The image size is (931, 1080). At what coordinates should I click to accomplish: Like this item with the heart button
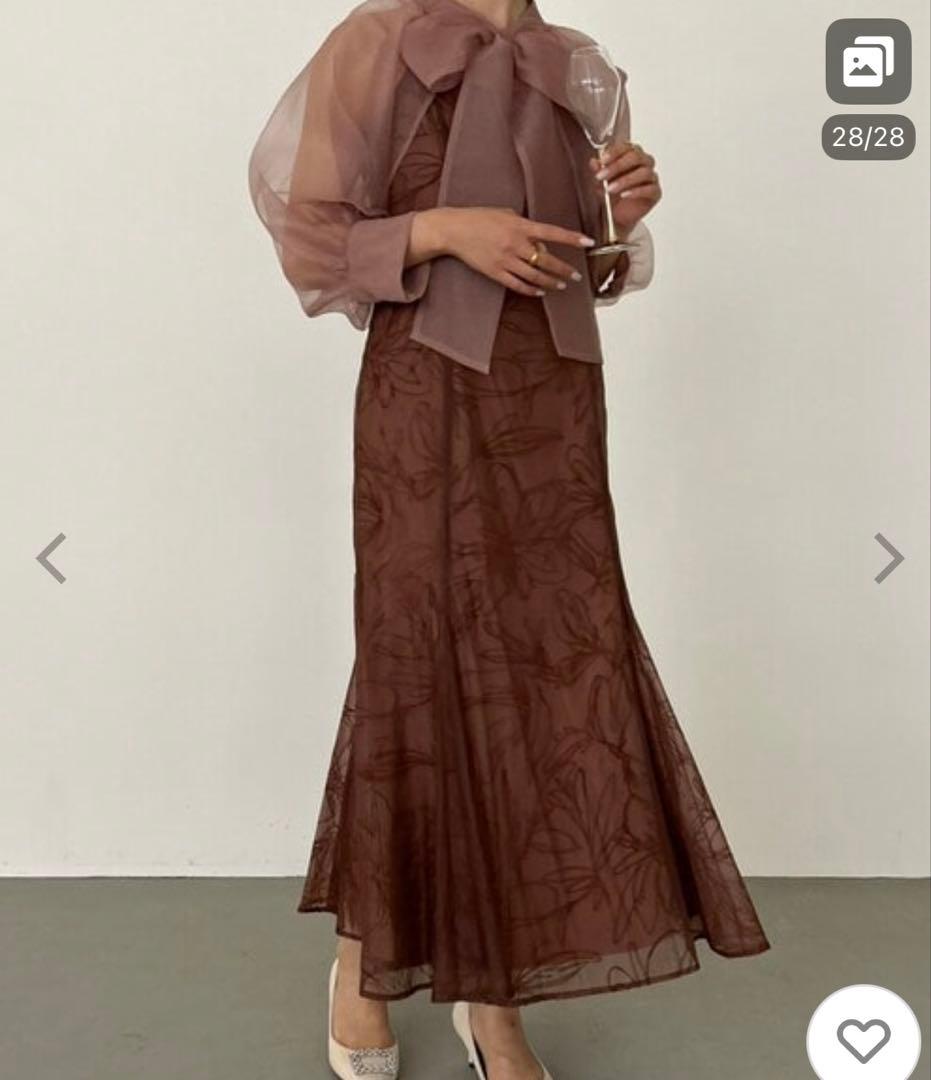863,1040
